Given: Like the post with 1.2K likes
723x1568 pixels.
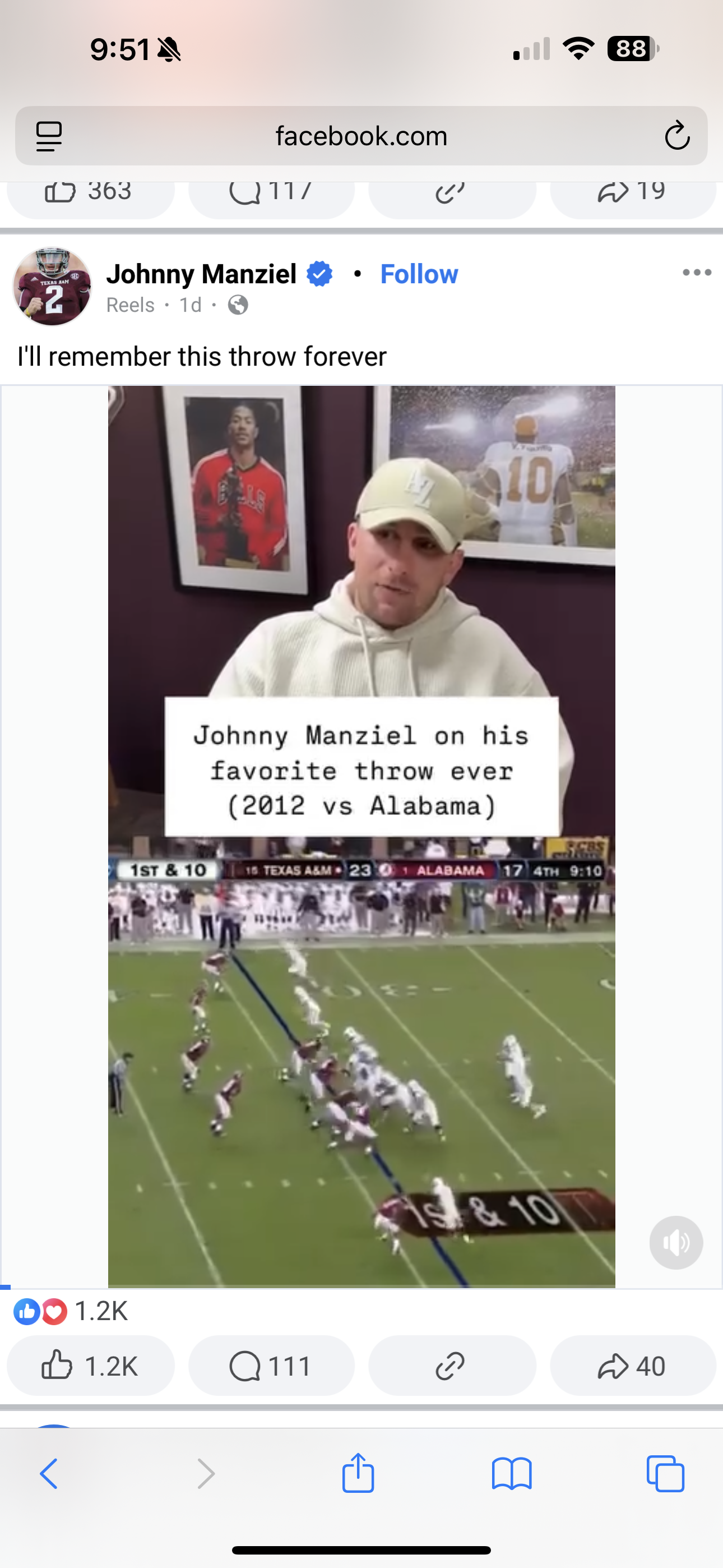Looking at the screenshot, I should click(x=91, y=1367).
